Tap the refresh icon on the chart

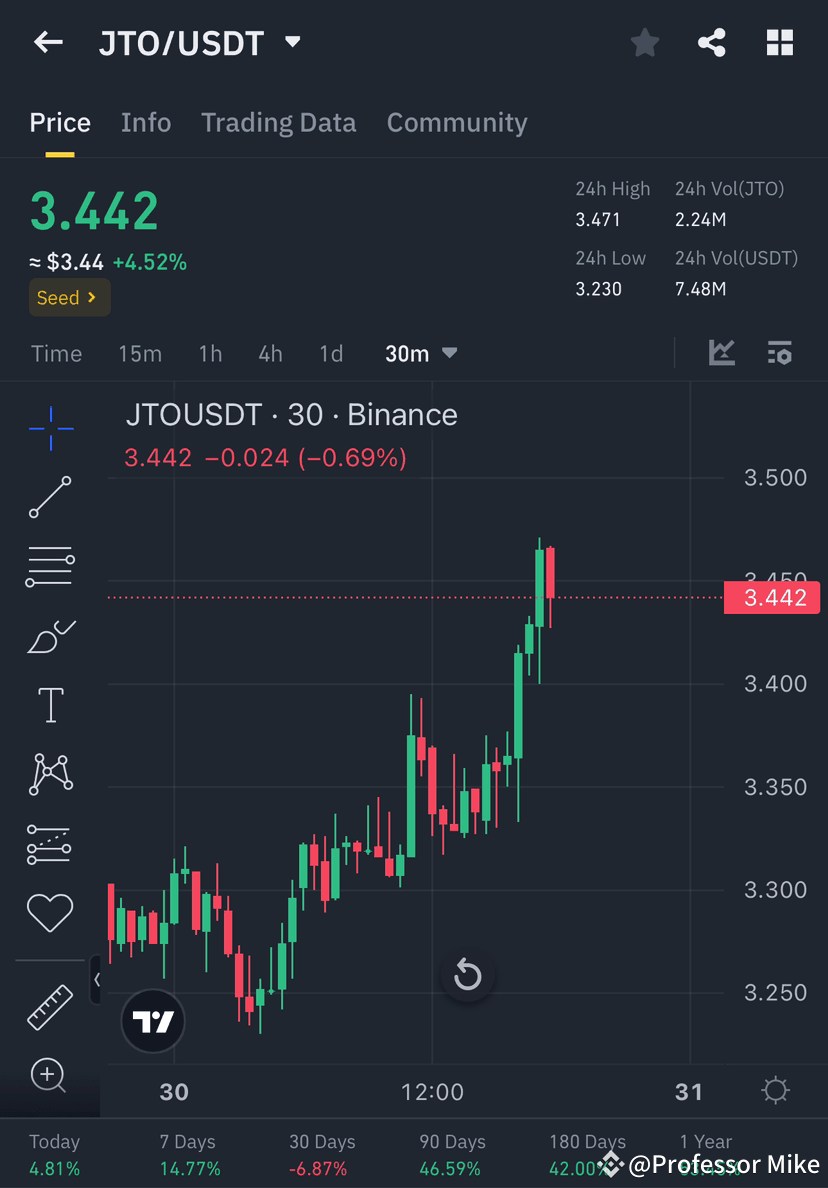[x=467, y=975]
